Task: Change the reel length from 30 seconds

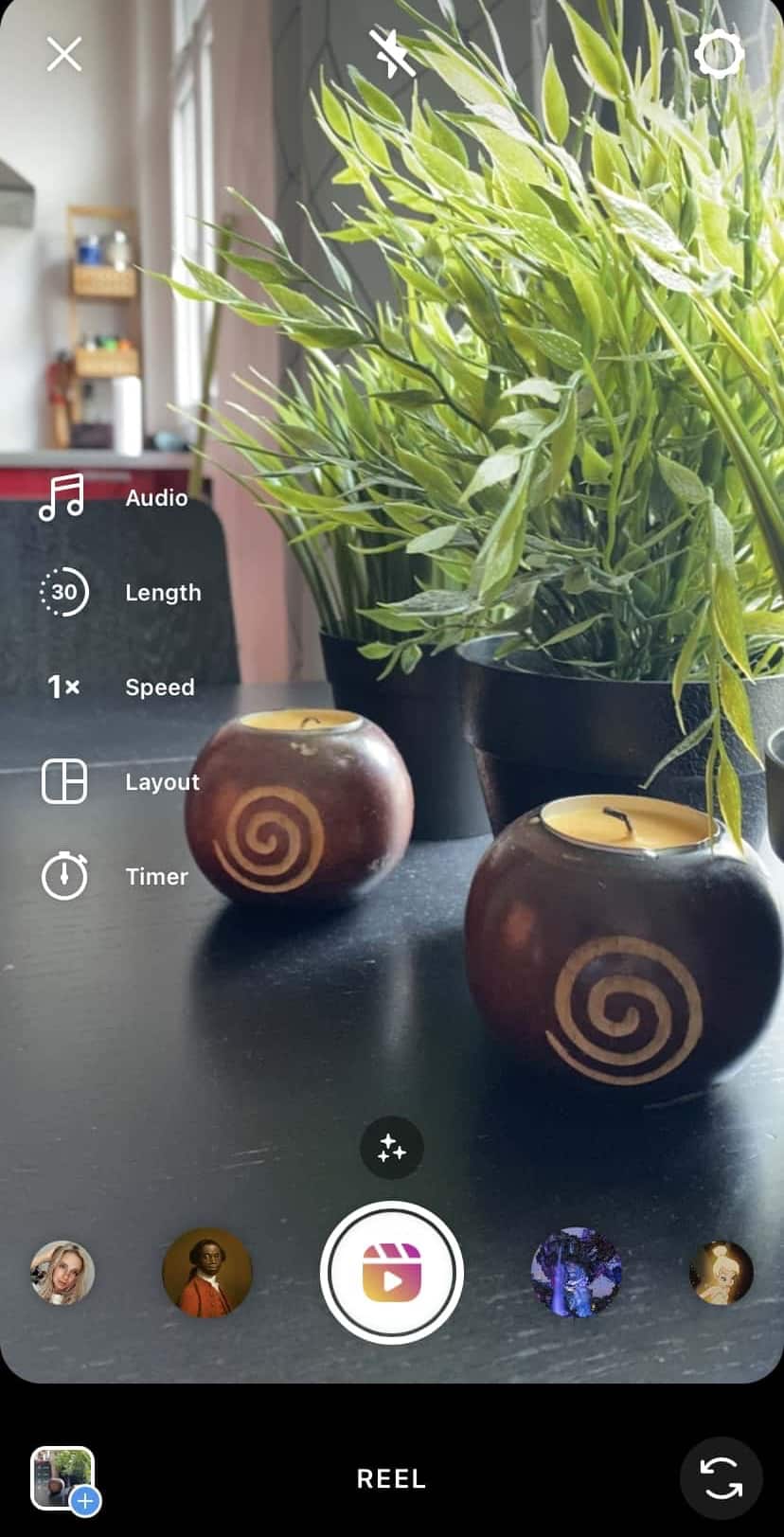Action: [x=63, y=592]
